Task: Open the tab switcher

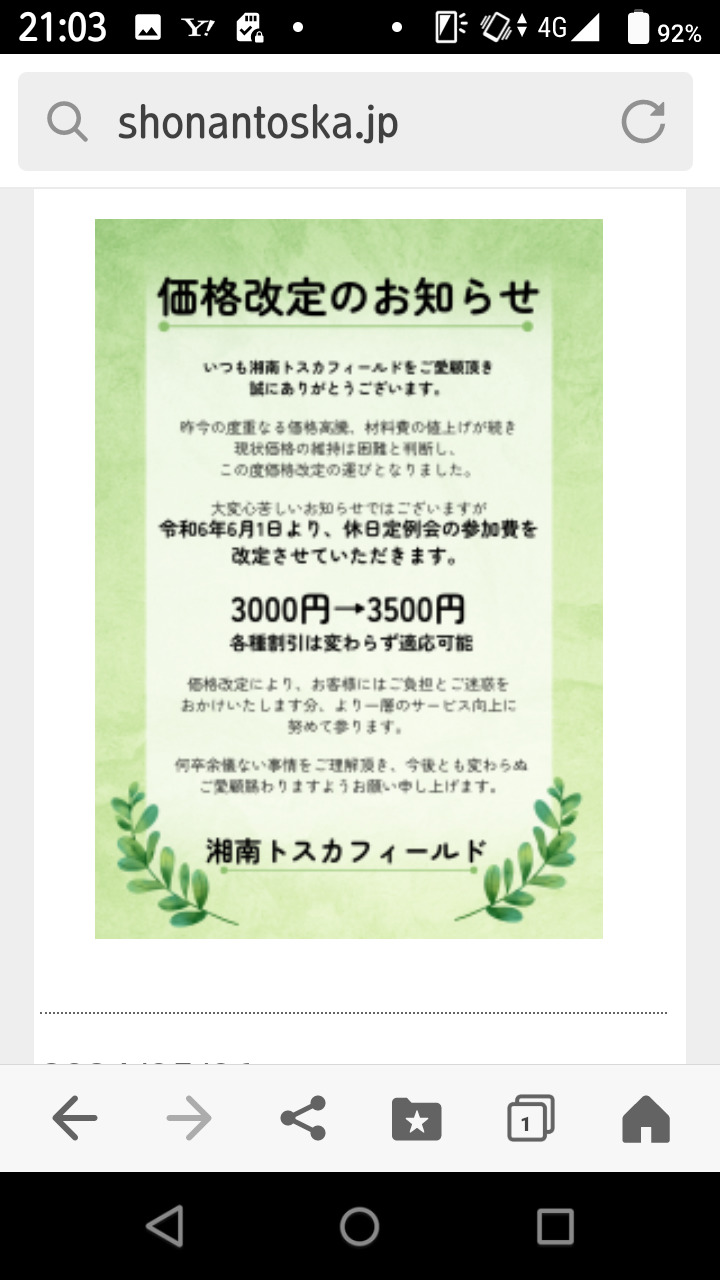Action: [530, 1119]
